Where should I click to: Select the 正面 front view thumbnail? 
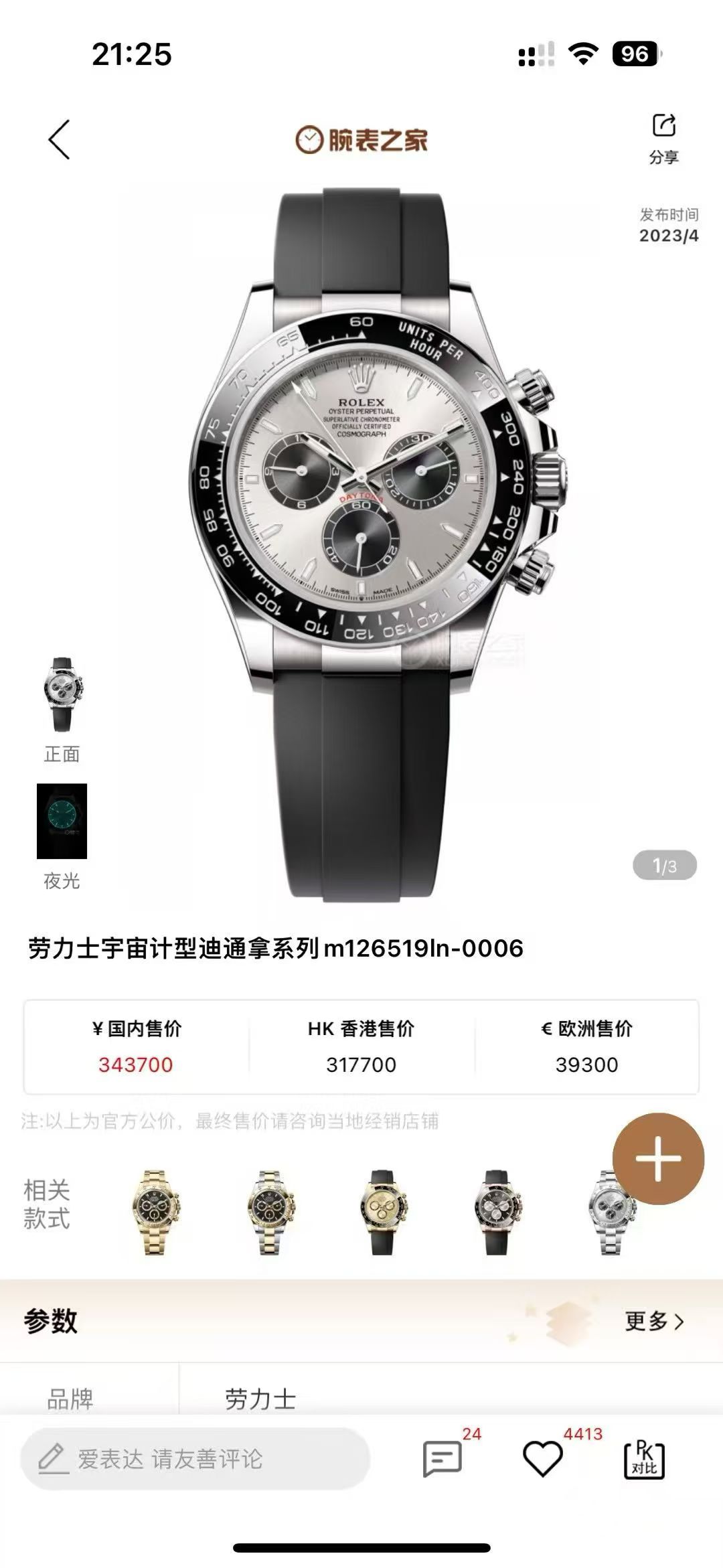[62, 694]
